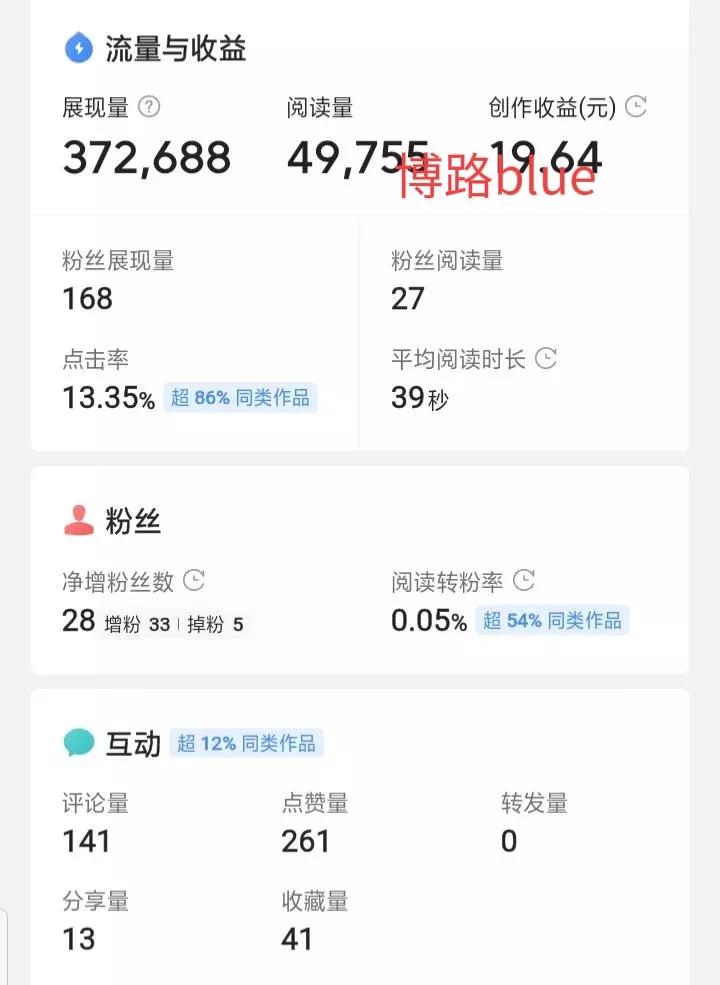
Task: Click the chat bubble icon beside 互动
Action: coord(79,740)
